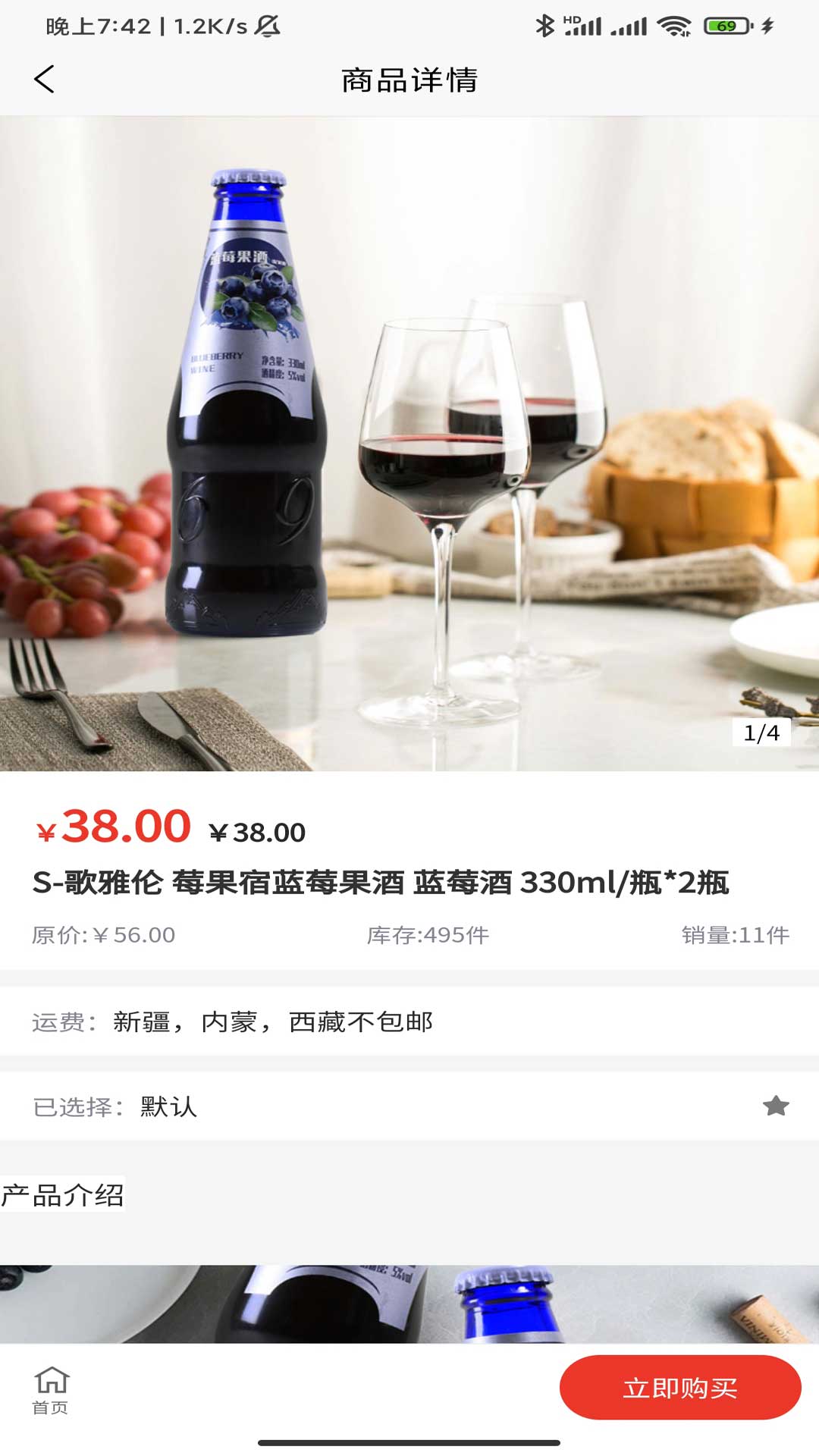The width and height of the screenshot is (819, 1456).
Task: Open the 已选择 默认 specification row
Action: (379, 1106)
